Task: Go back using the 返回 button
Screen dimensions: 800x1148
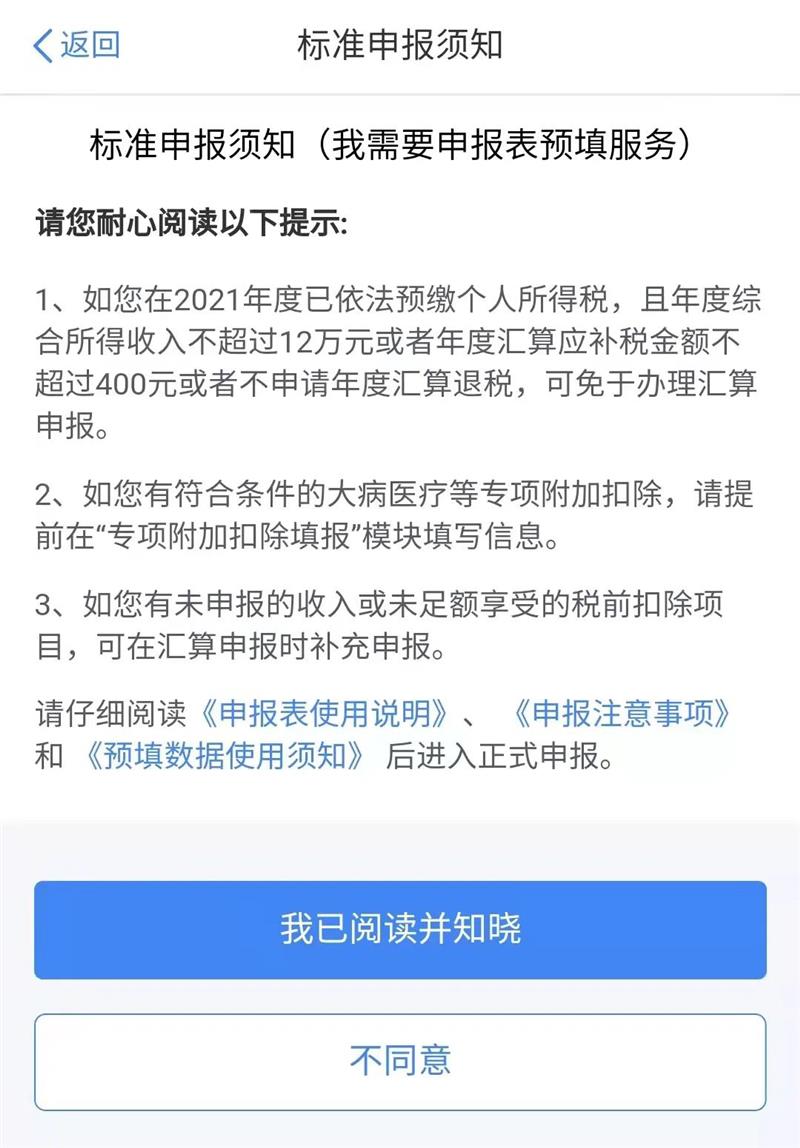Action: tap(77, 46)
